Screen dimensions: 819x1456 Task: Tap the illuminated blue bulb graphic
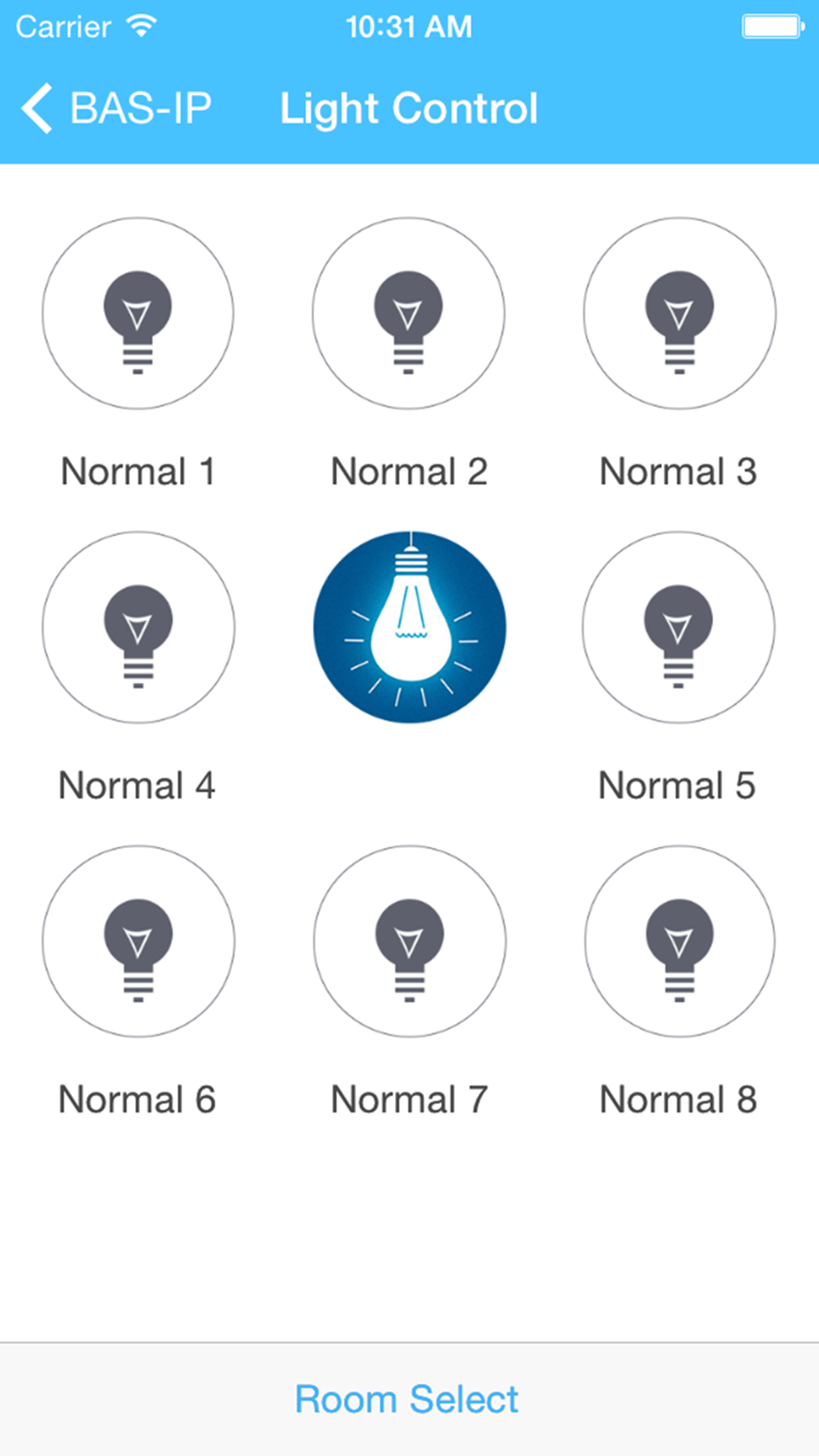click(x=409, y=626)
